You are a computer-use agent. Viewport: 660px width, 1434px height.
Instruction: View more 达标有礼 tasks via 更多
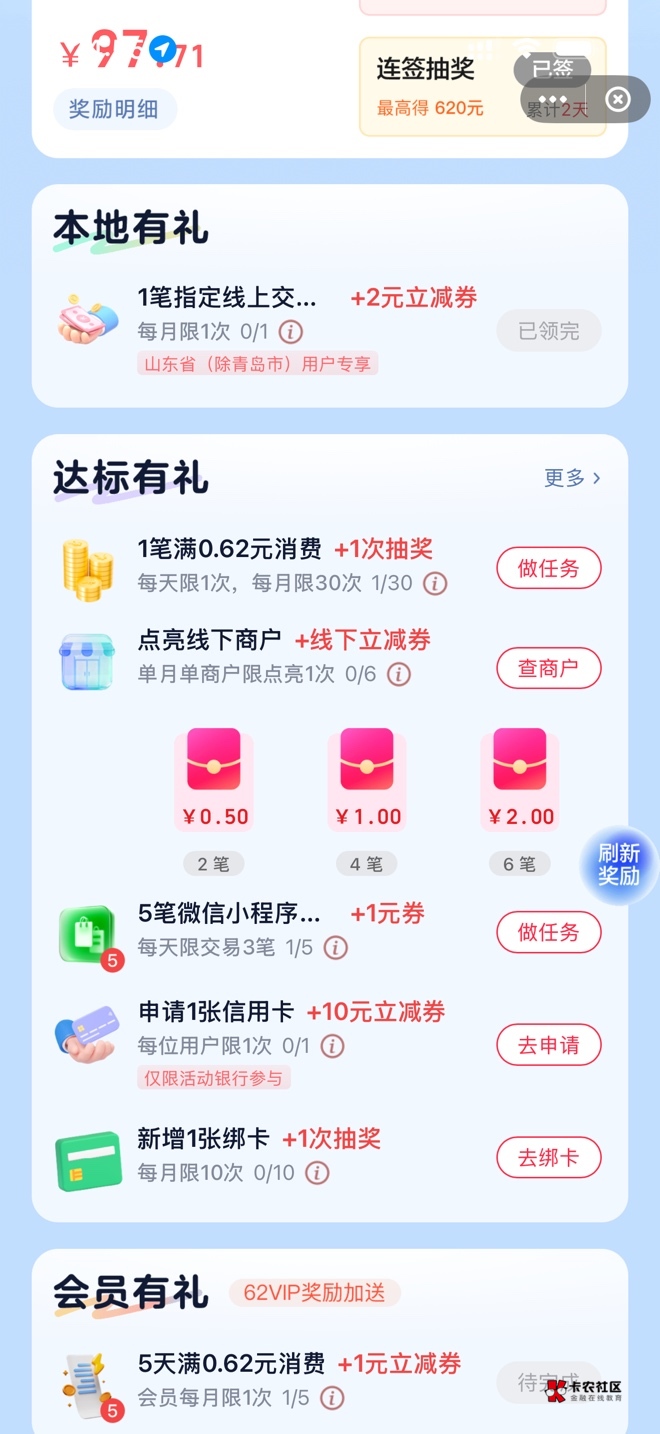(572, 478)
